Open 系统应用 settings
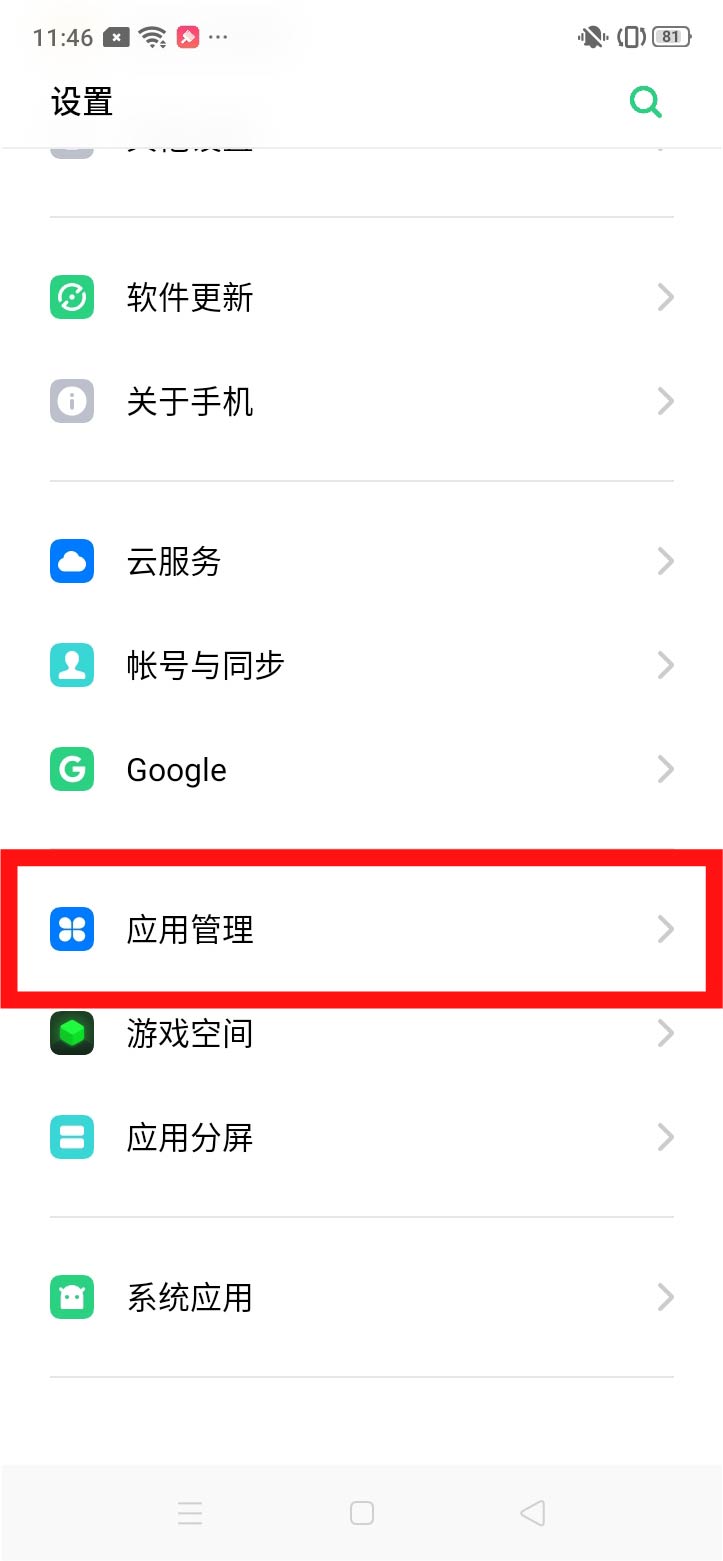 (x=360, y=1298)
